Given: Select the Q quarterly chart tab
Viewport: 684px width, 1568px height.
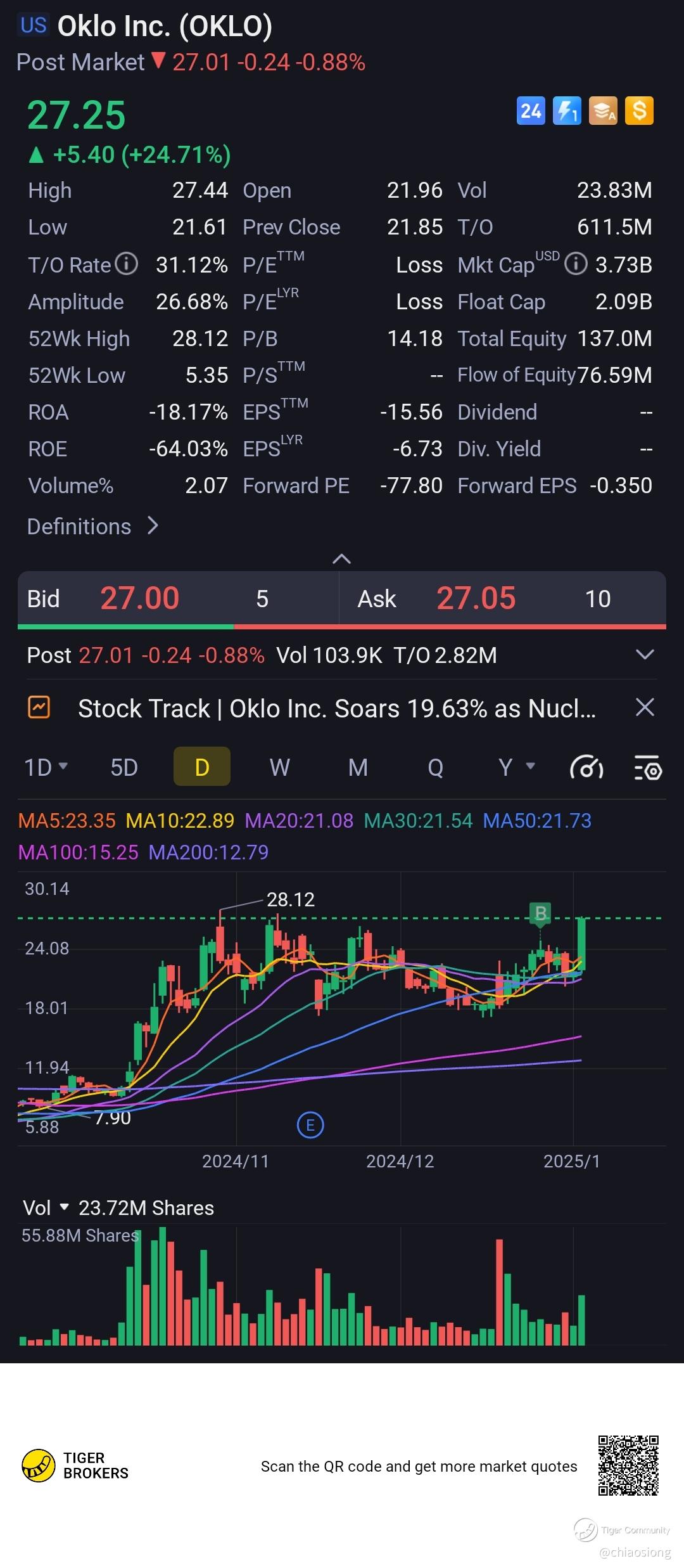Looking at the screenshot, I should [435, 768].
